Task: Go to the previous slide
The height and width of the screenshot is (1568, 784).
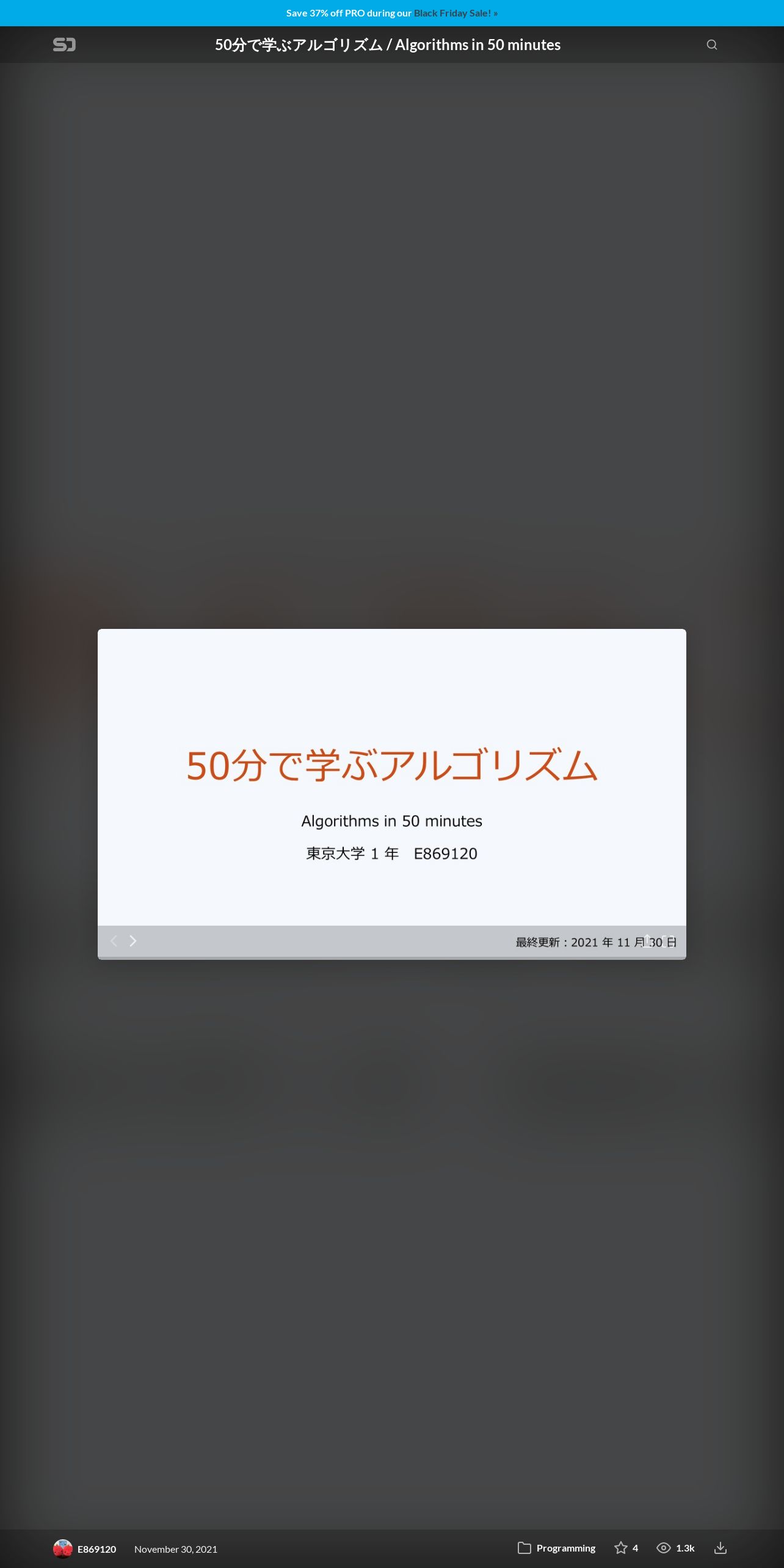Action: [114, 941]
